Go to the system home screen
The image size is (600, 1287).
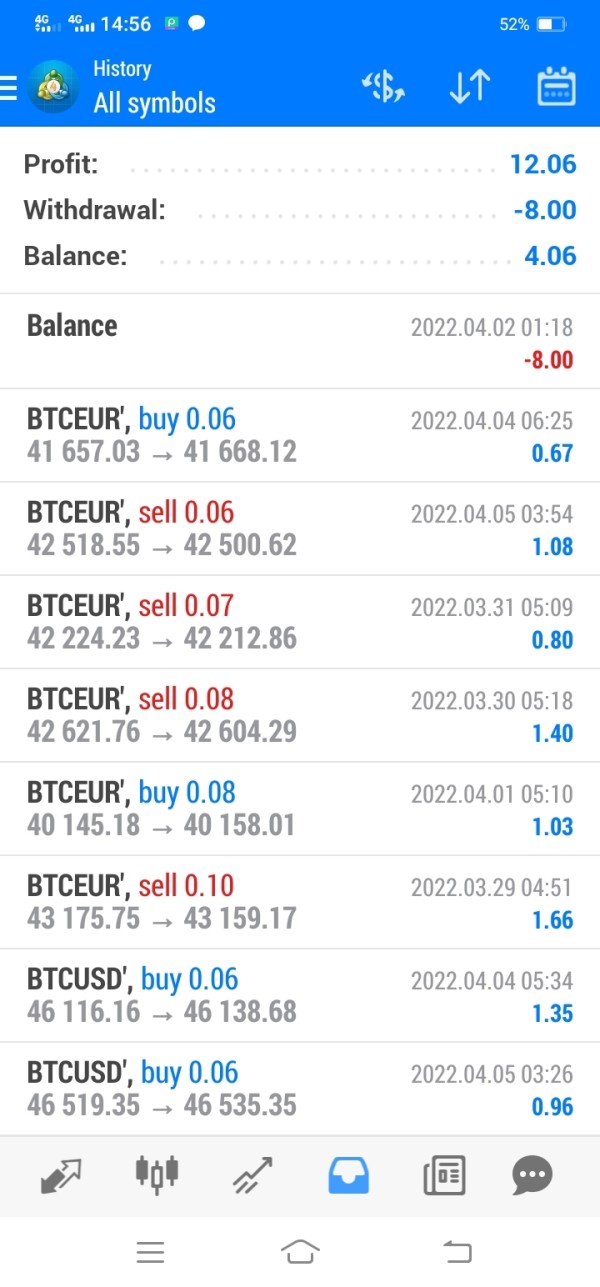point(300,1250)
